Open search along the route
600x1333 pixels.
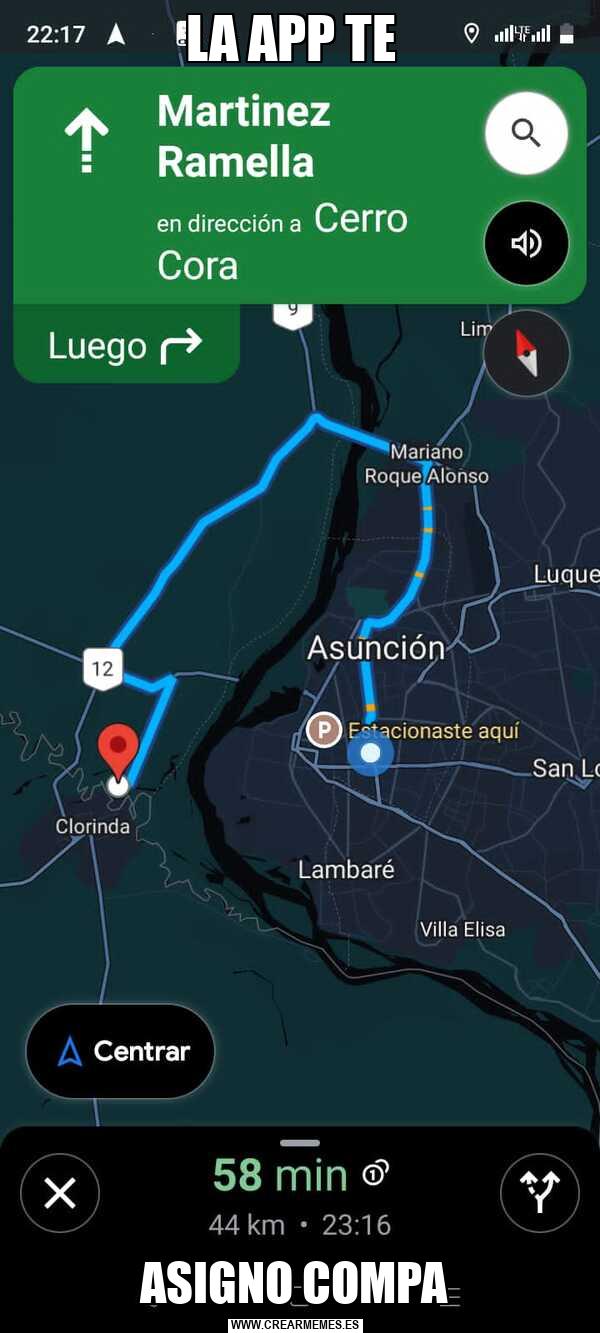coord(526,133)
